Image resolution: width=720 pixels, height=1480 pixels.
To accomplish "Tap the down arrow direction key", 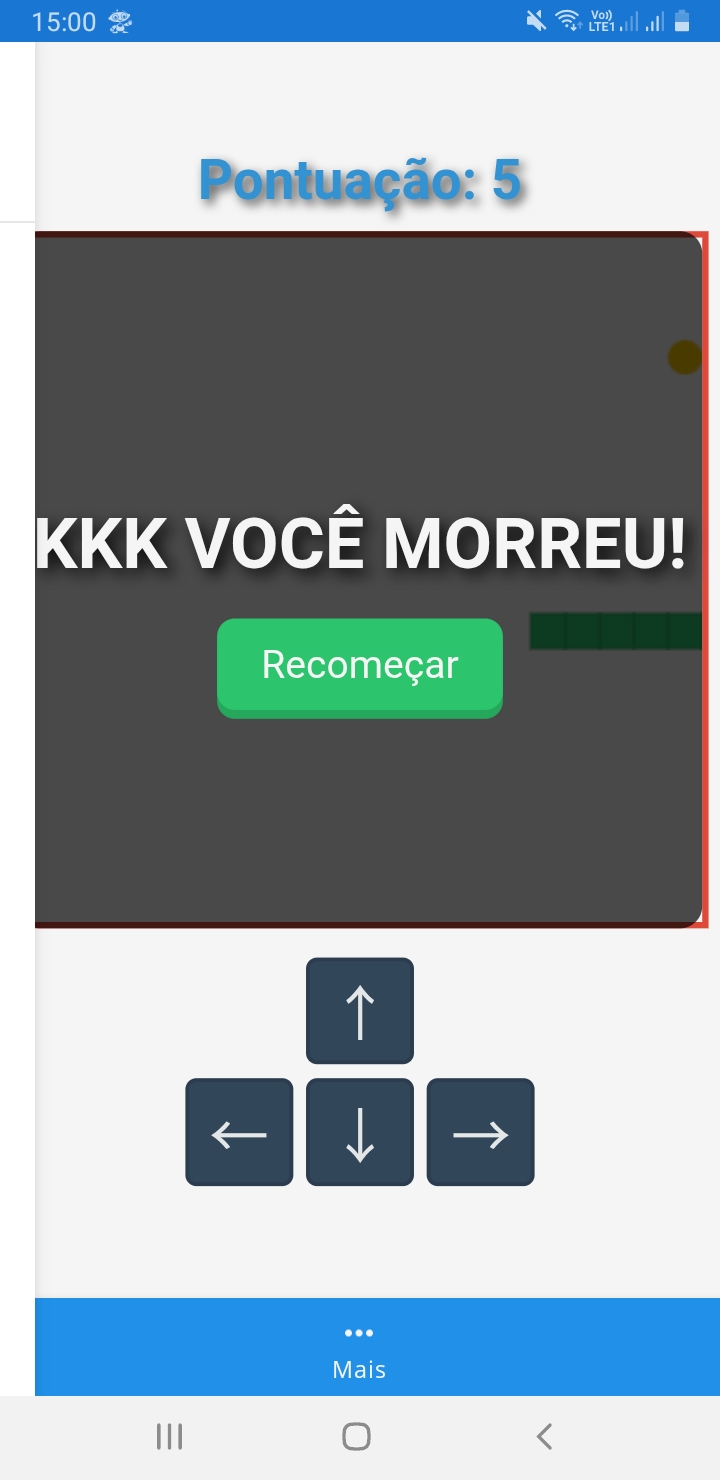I will point(360,1133).
